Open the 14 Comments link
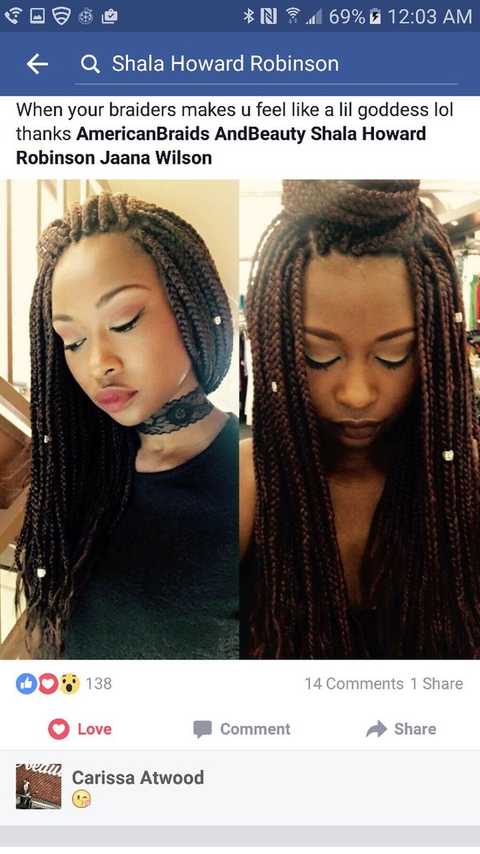480x854 pixels. [x=354, y=684]
